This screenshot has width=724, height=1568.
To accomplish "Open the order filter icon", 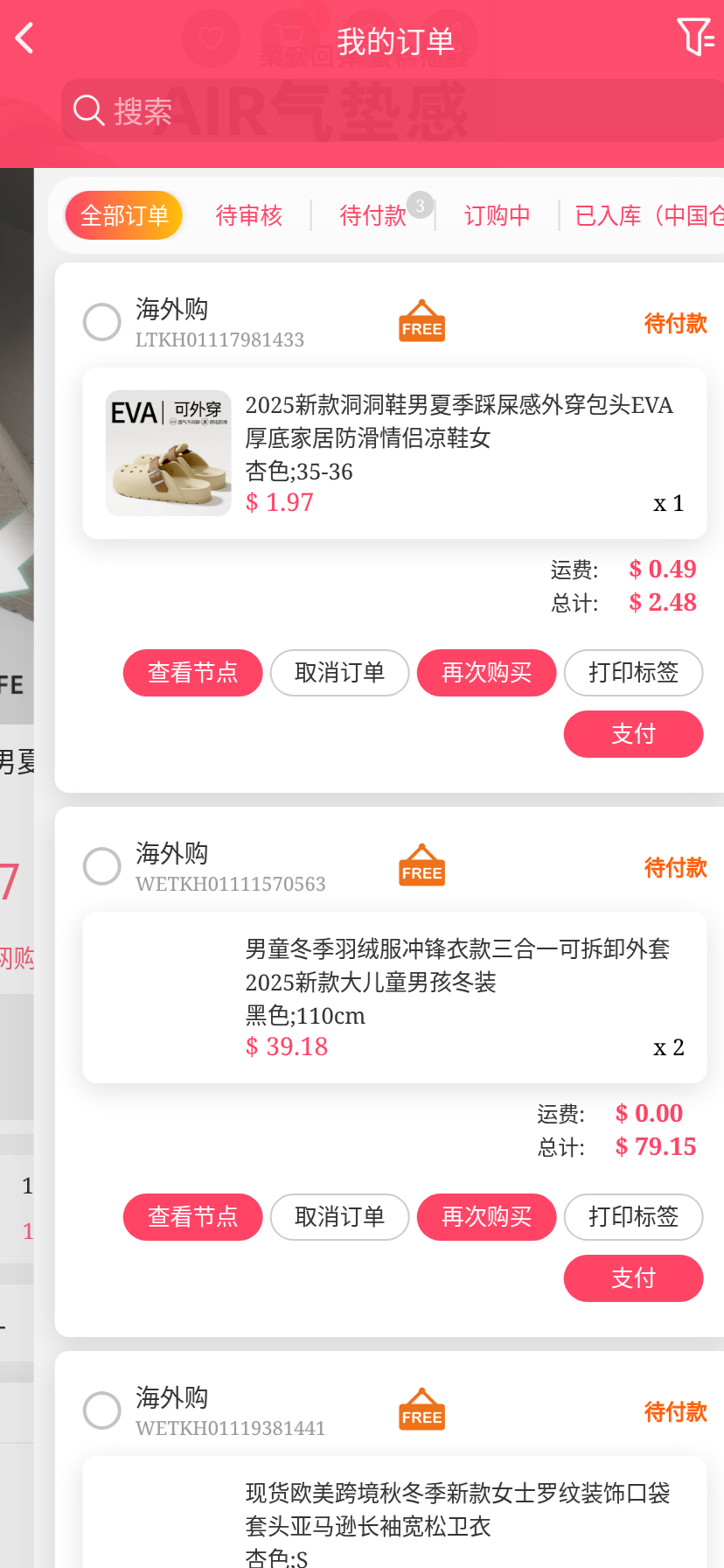I will click(x=695, y=38).
